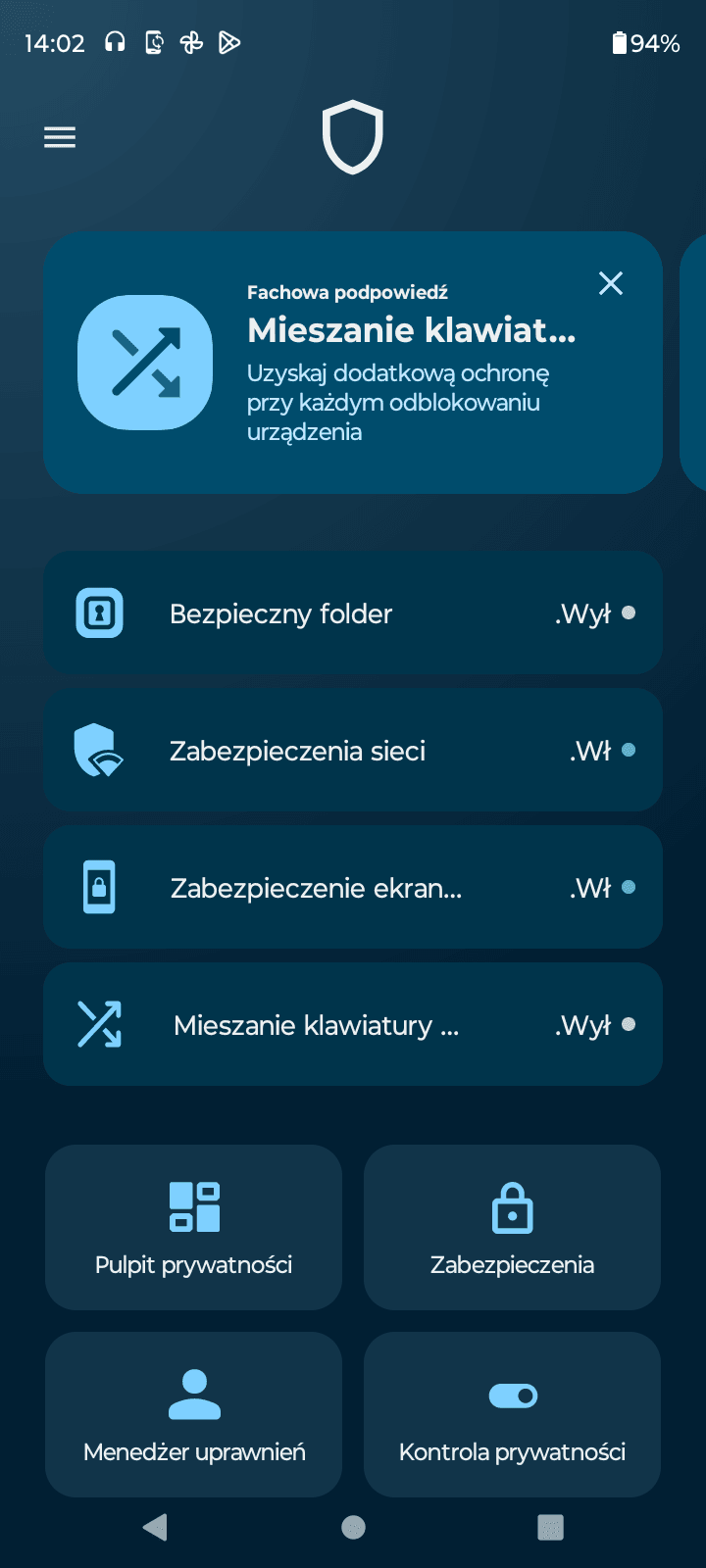Tap the system home button
The width and height of the screenshot is (706, 1568).
tap(353, 1527)
